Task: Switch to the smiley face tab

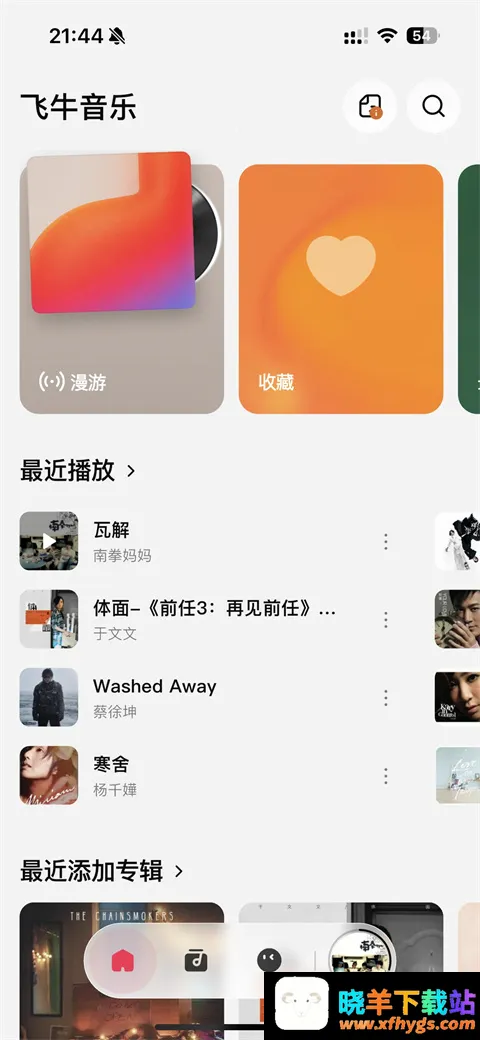Action: pos(269,960)
